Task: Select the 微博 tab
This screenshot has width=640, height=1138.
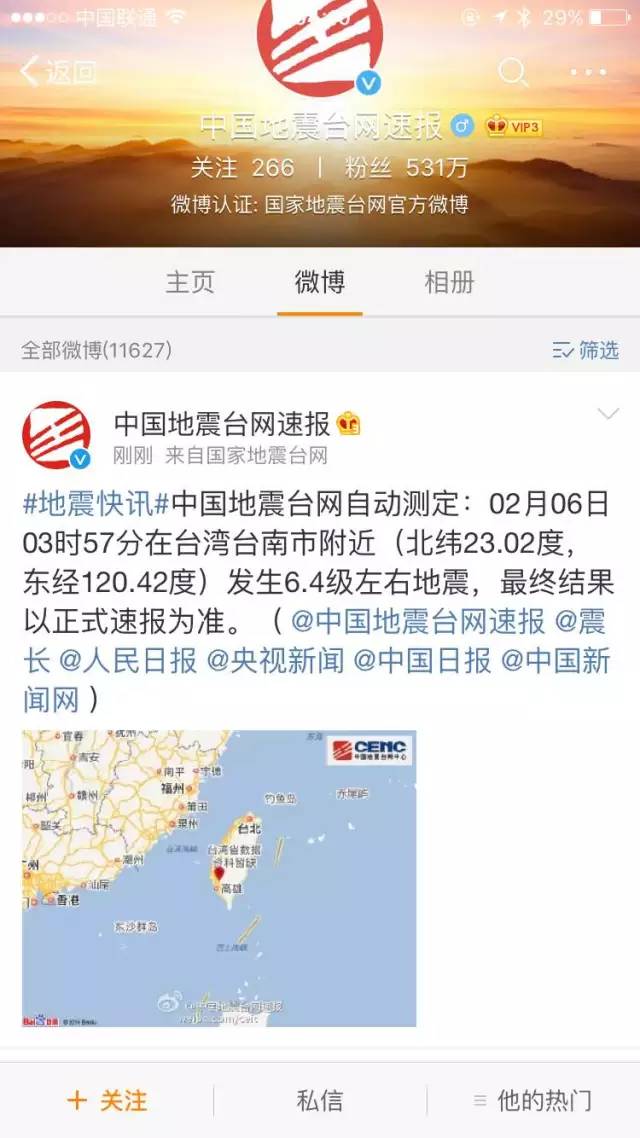Action: tap(320, 282)
